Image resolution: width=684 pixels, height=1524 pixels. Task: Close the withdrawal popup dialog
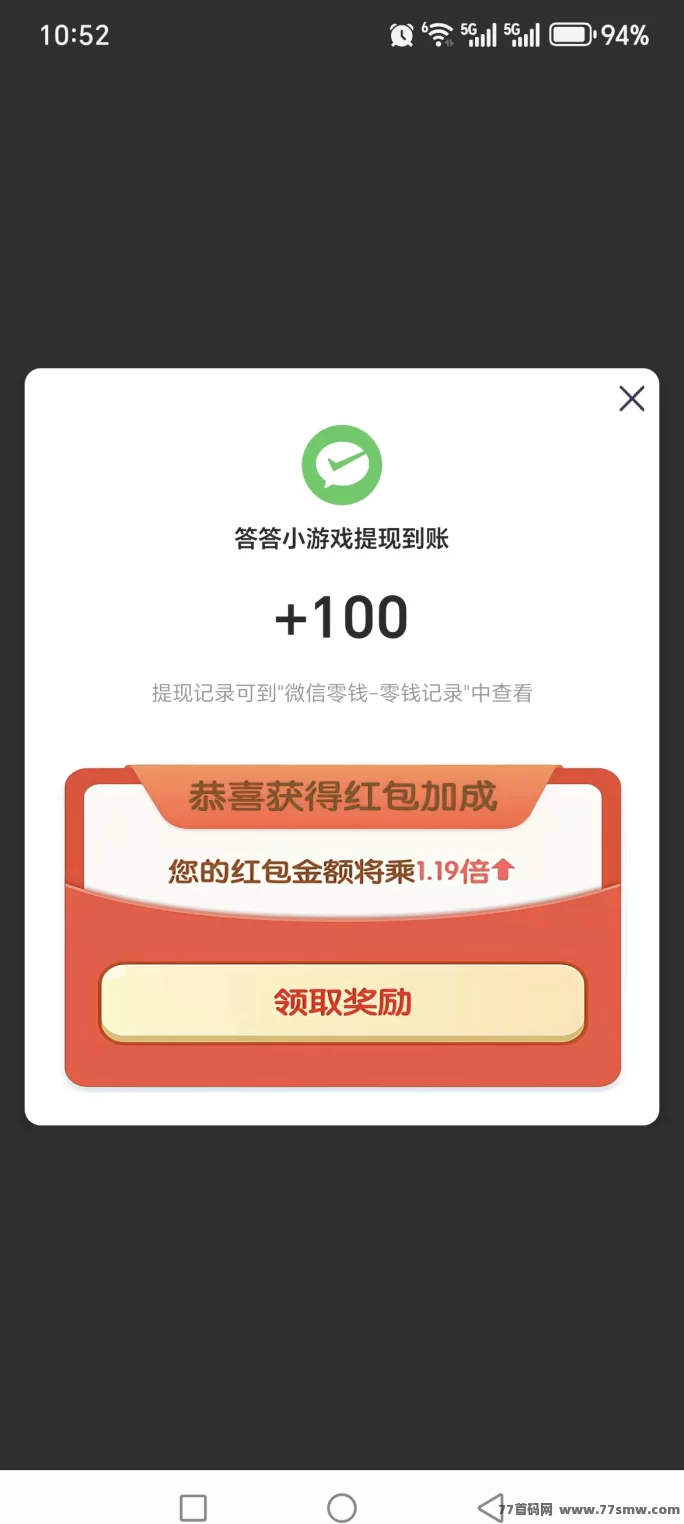(631, 399)
